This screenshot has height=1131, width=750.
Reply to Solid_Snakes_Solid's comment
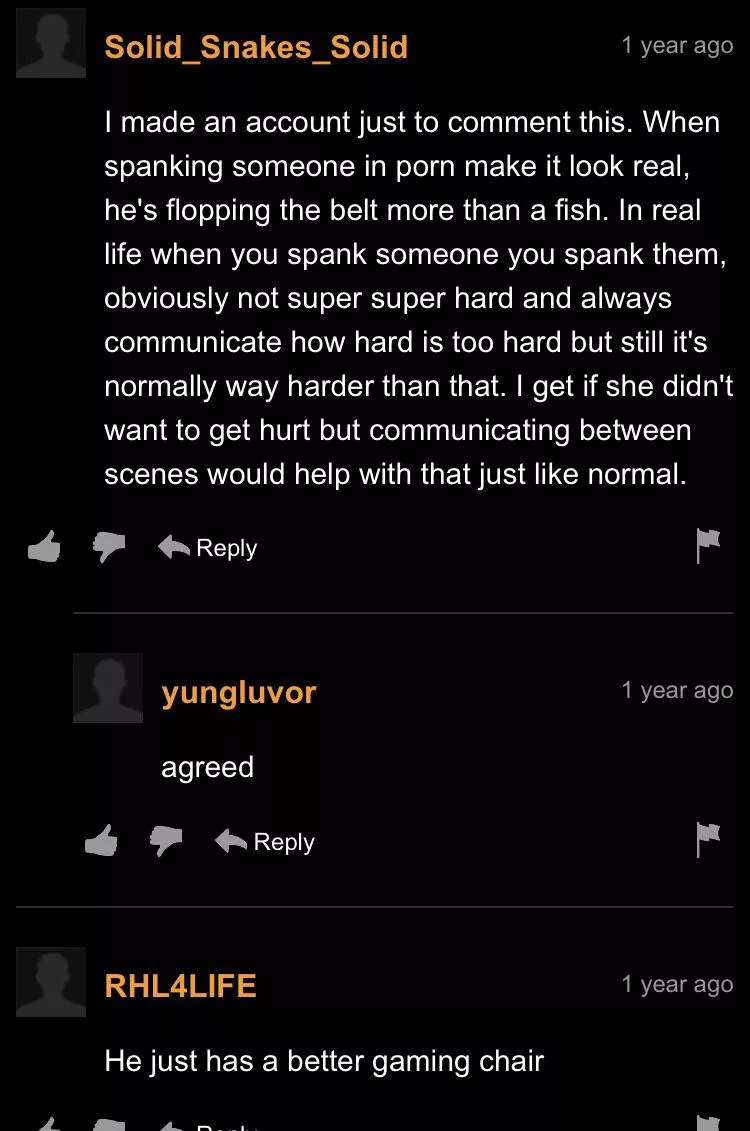(x=208, y=548)
